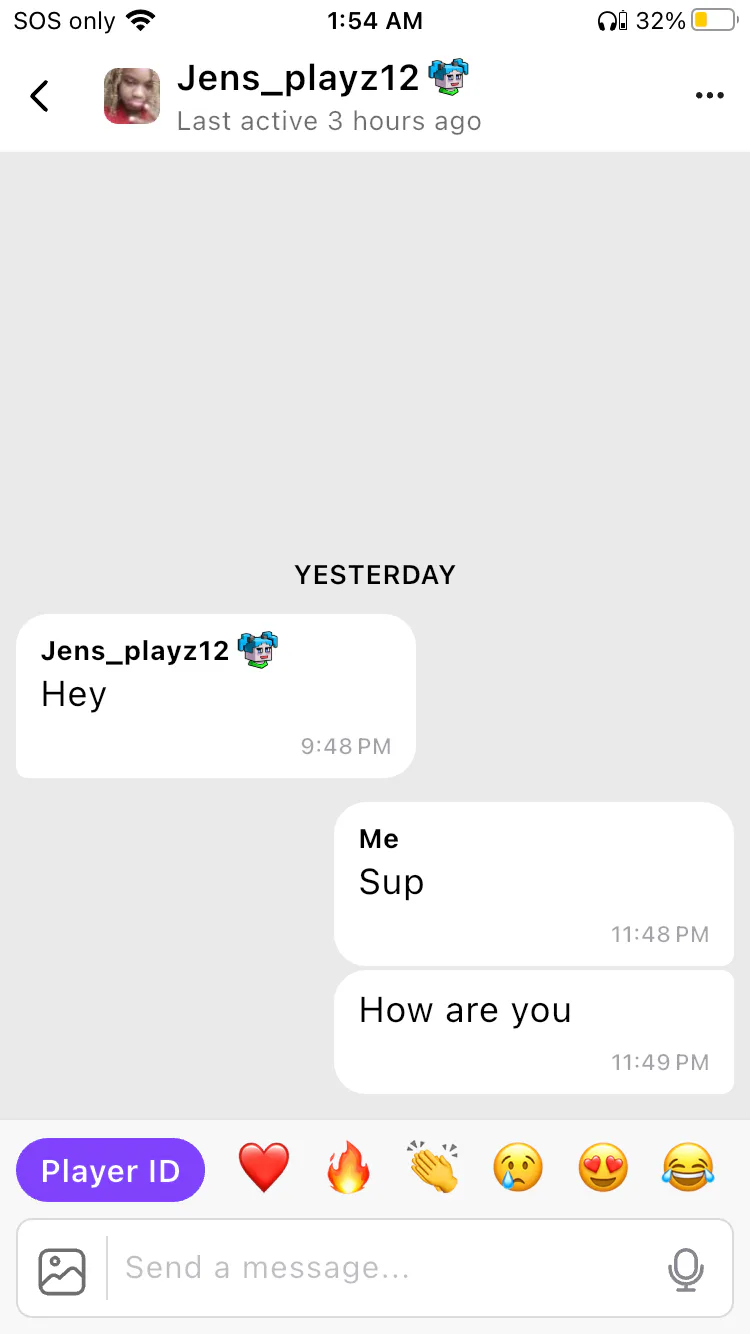Screen dimensions: 750x1334
Task: Send the crying face emoji
Action: (518, 1168)
